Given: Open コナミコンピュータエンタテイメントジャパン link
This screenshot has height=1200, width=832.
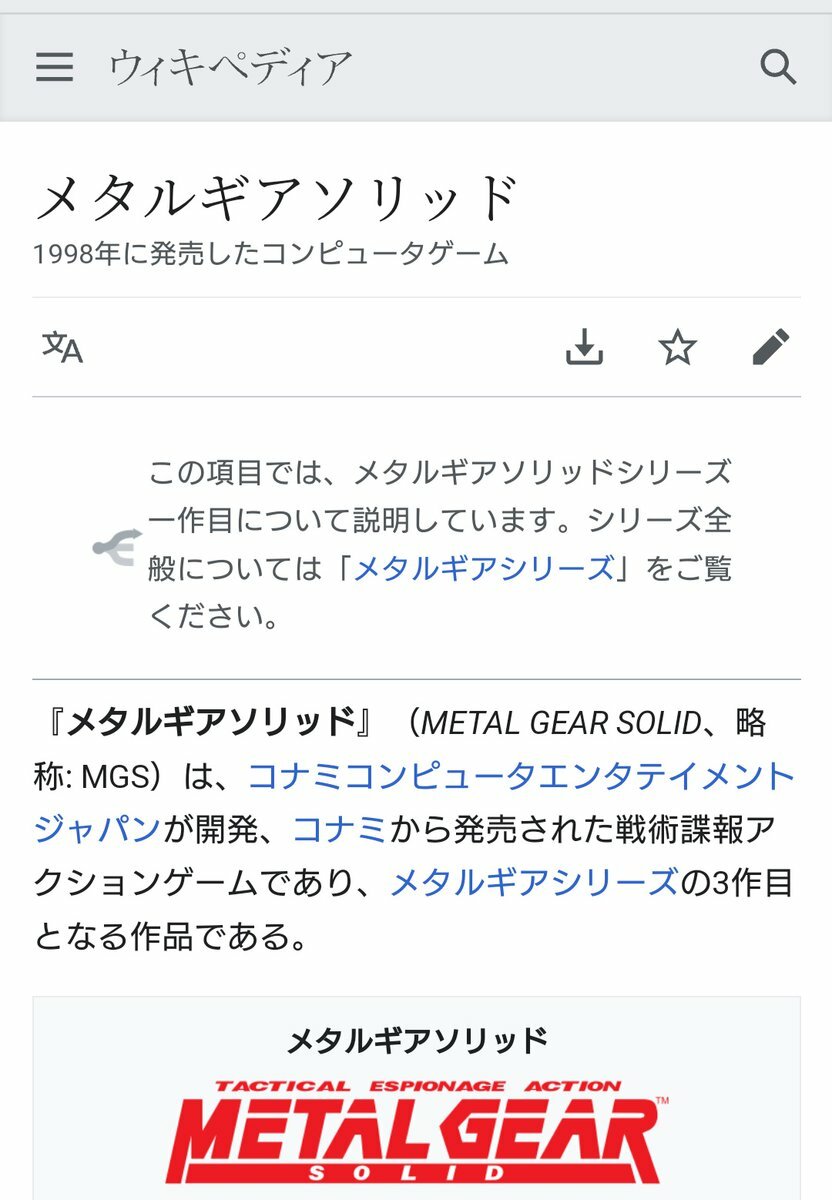Looking at the screenshot, I should [x=520, y=776].
